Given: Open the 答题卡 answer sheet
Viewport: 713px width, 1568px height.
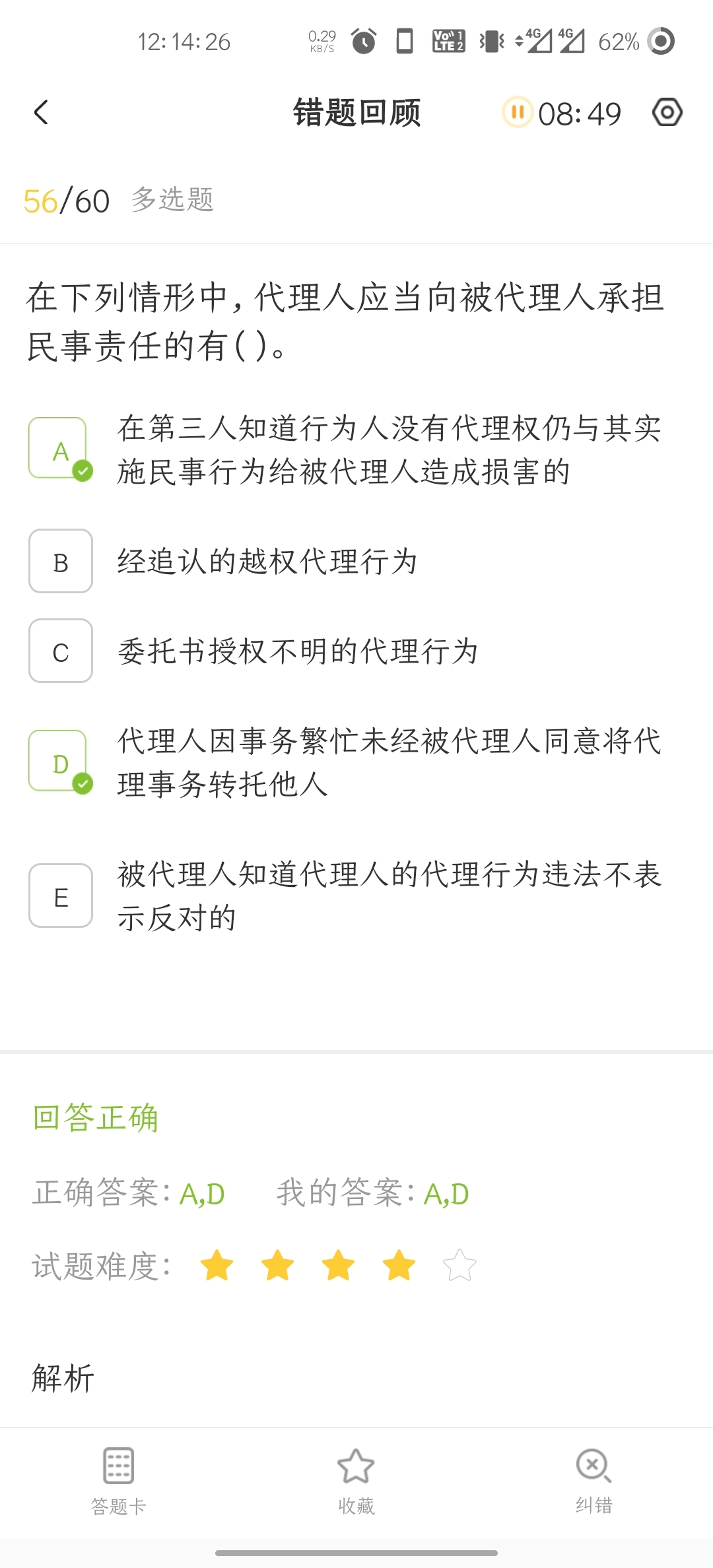Looking at the screenshot, I should (119, 1481).
